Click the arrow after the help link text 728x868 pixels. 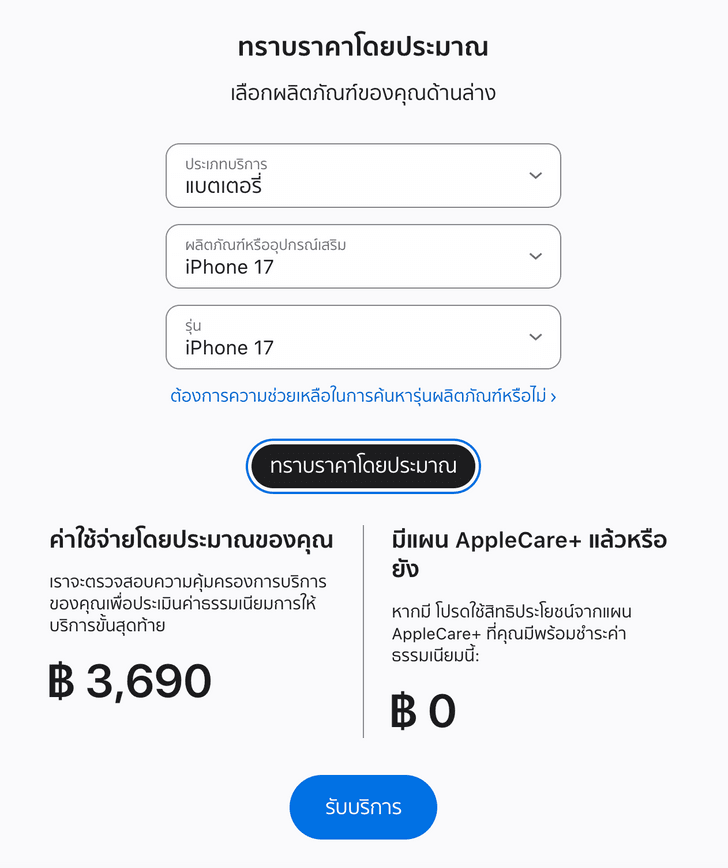pyautogui.click(x=555, y=397)
